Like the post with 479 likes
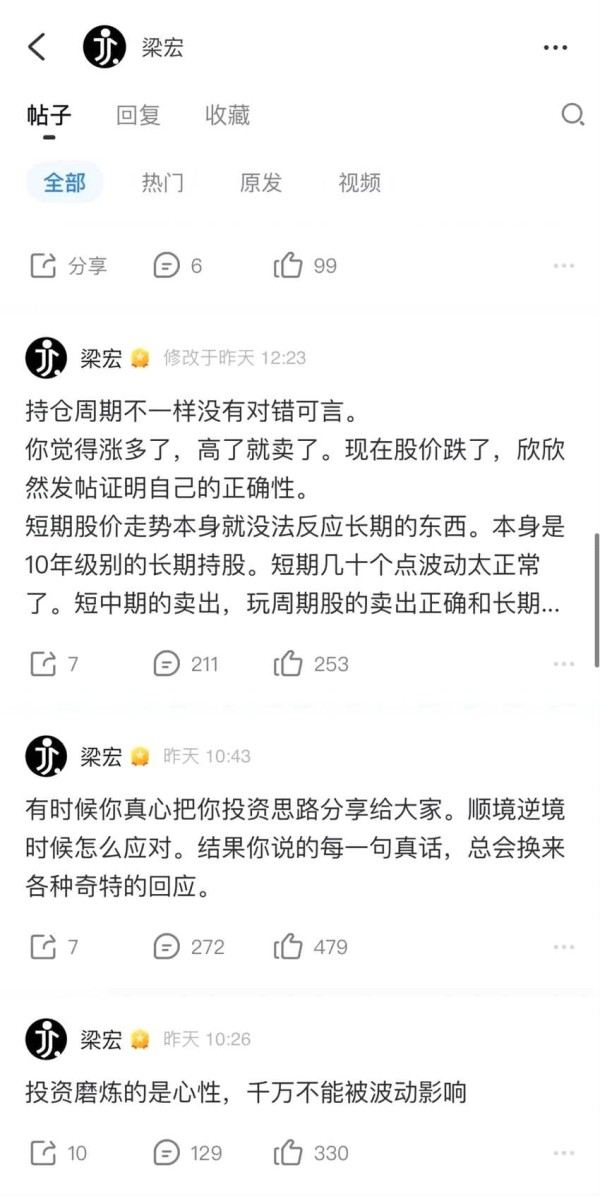 point(311,946)
